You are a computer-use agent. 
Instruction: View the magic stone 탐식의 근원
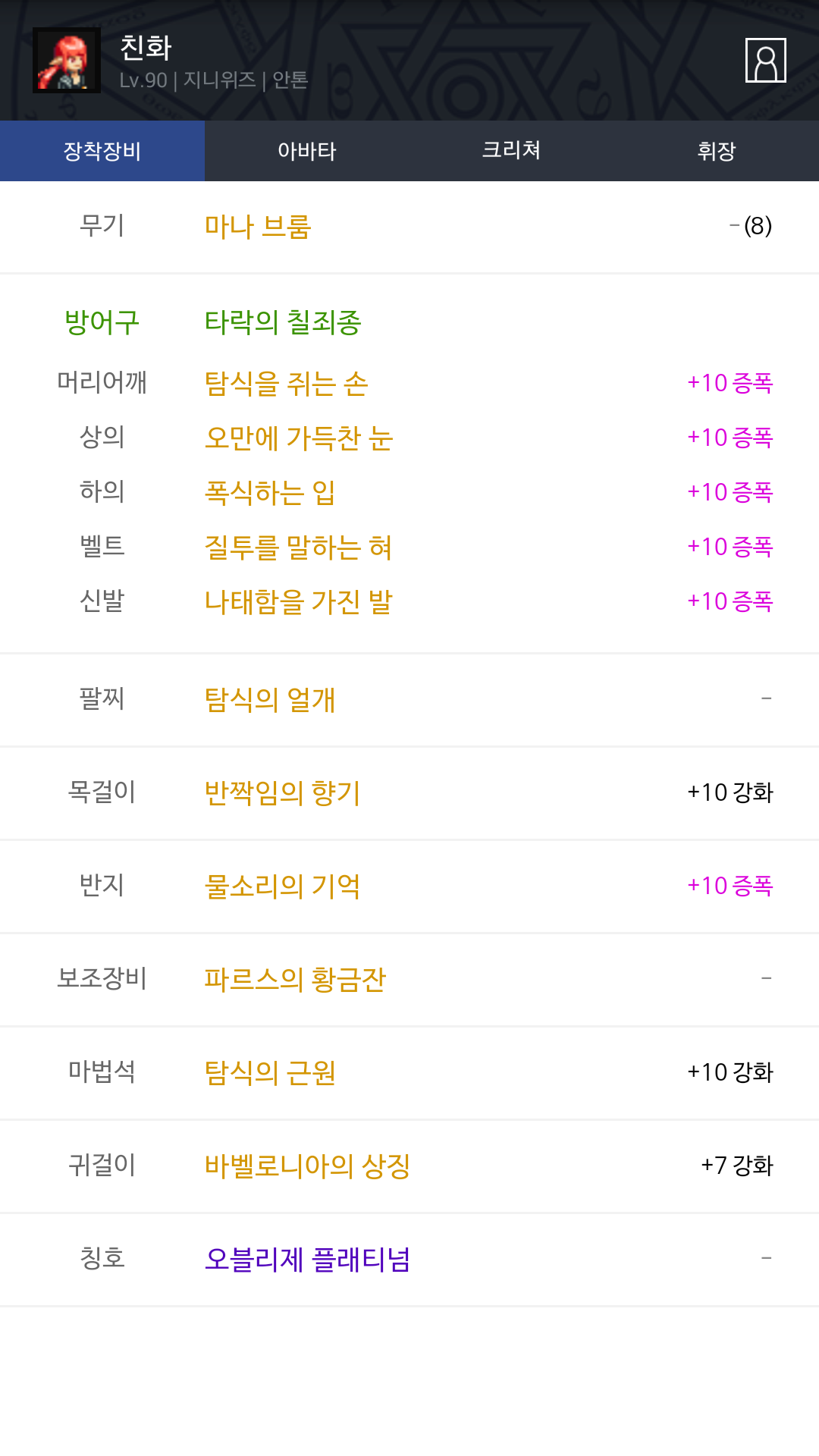coord(269,1073)
